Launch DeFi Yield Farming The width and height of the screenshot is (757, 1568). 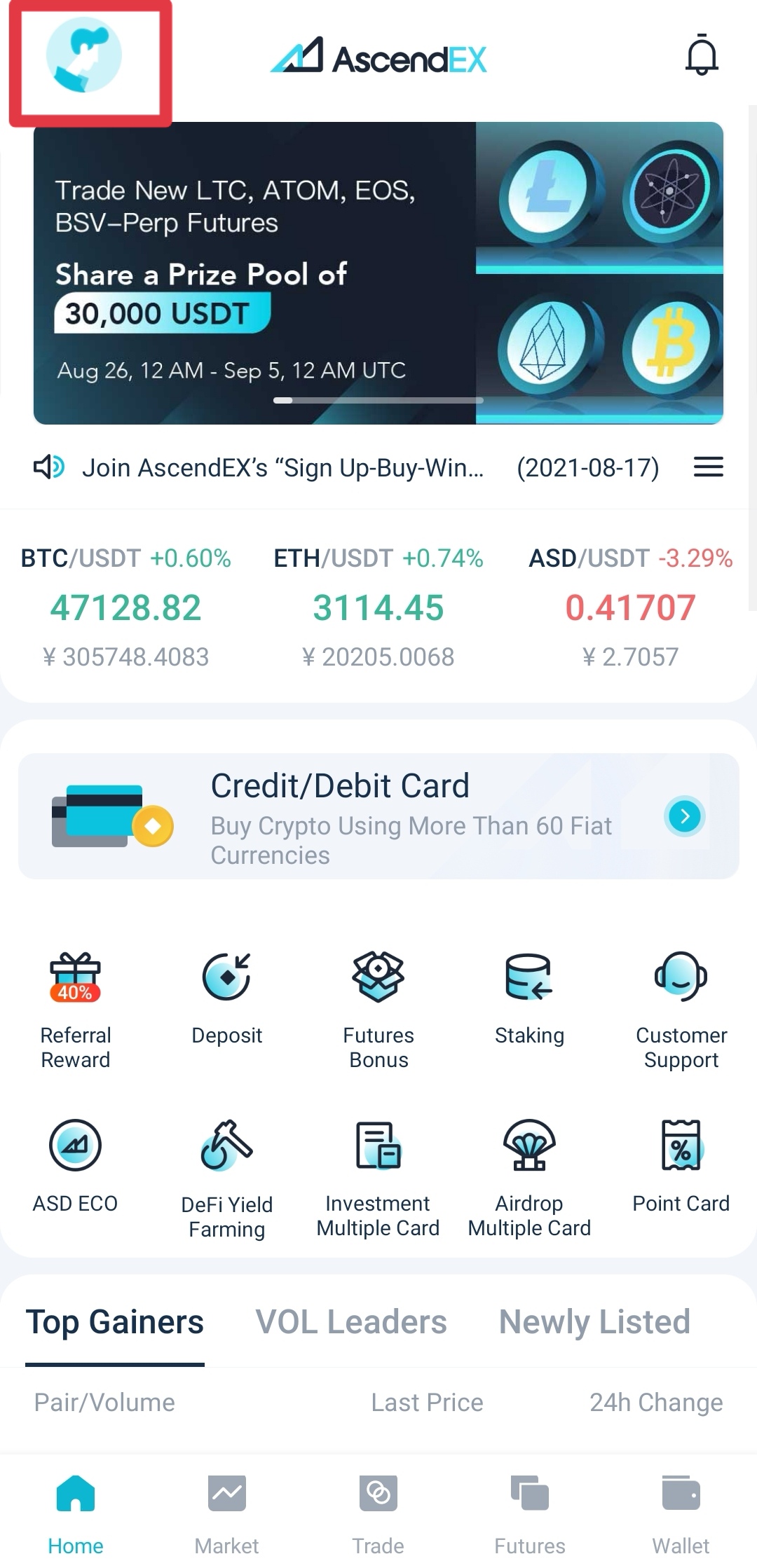pyautogui.click(x=226, y=1177)
